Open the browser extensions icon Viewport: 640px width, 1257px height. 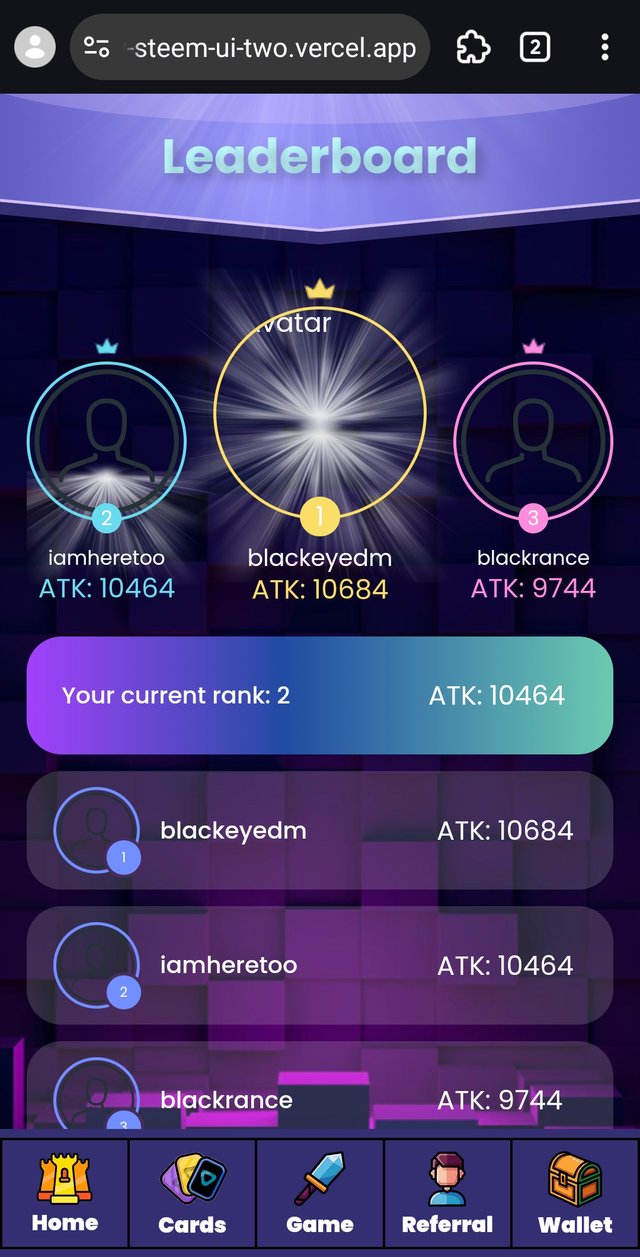click(x=472, y=47)
